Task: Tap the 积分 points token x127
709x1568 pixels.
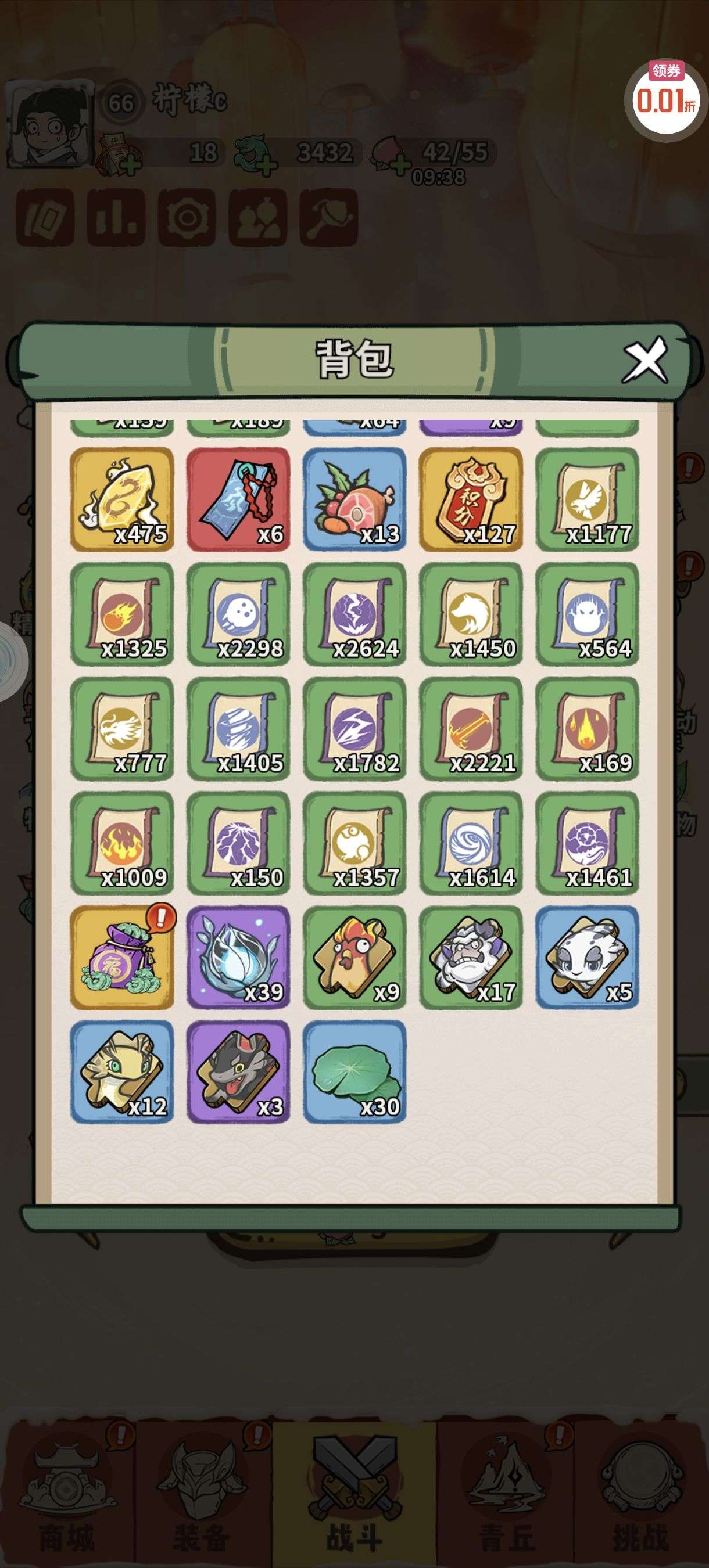Action: pos(471,499)
